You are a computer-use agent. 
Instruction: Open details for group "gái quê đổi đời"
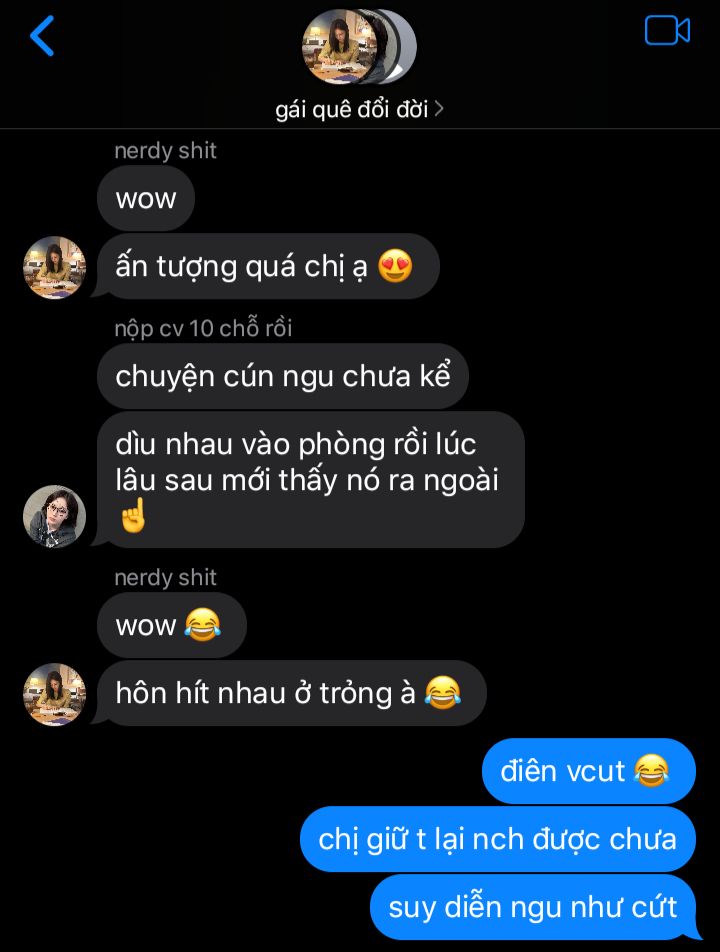pyautogui.click(x=359, y=109)
